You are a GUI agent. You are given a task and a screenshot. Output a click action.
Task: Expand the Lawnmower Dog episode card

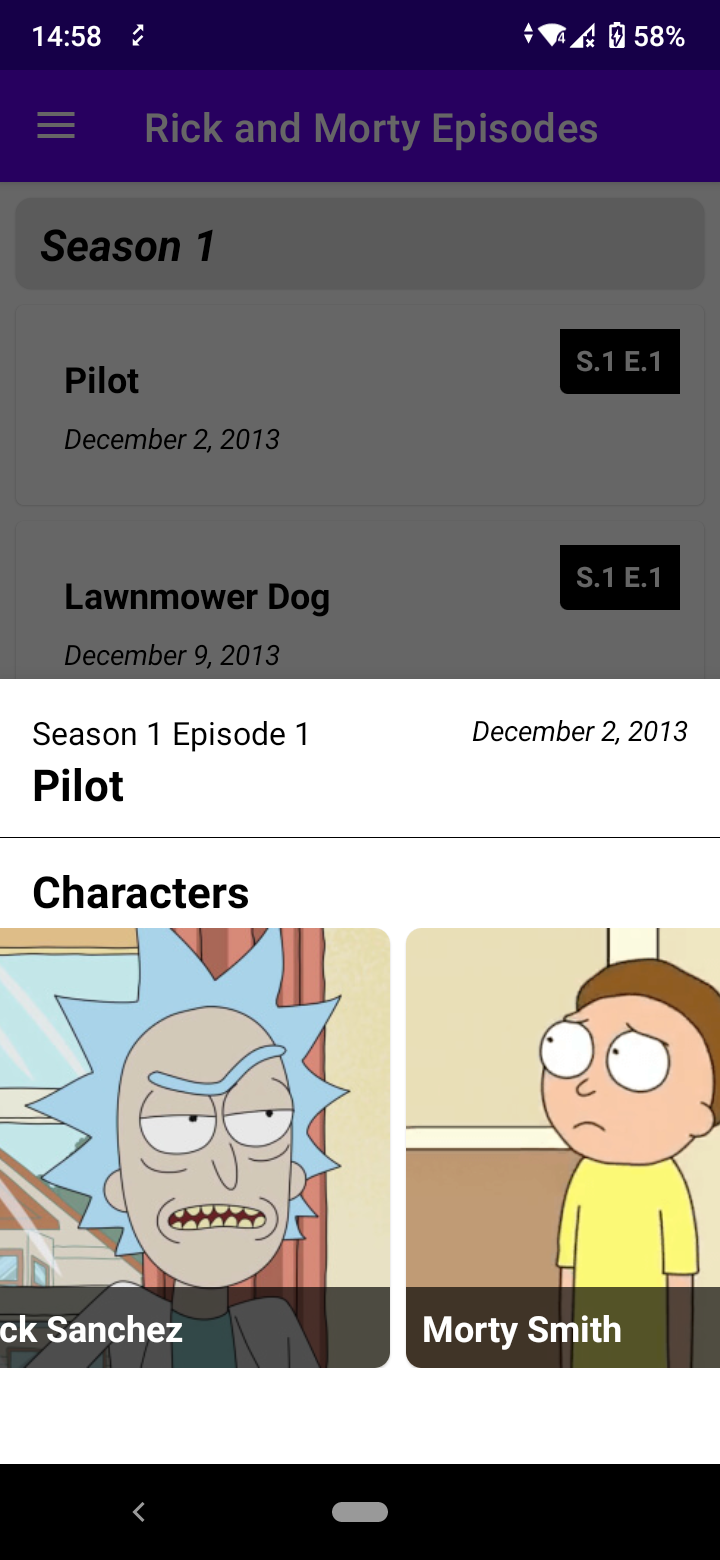(x=300, y=600)
